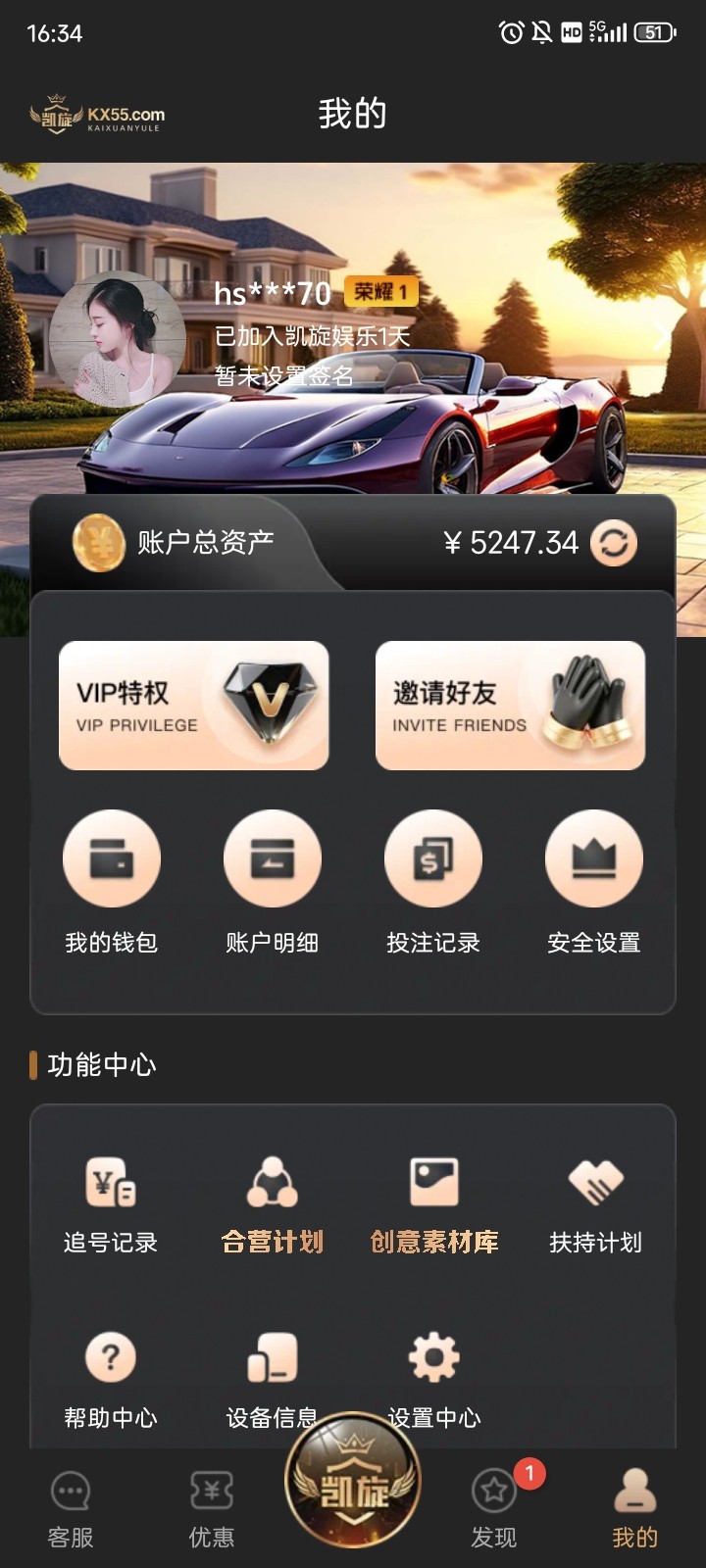Go to 安全设置 security settings

coord(594,859)
